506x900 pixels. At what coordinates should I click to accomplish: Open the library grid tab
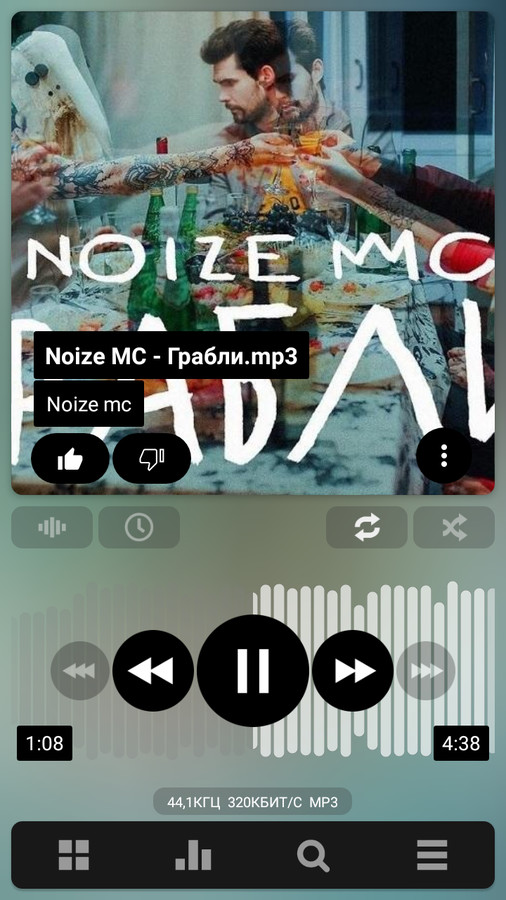coord(74,855)
